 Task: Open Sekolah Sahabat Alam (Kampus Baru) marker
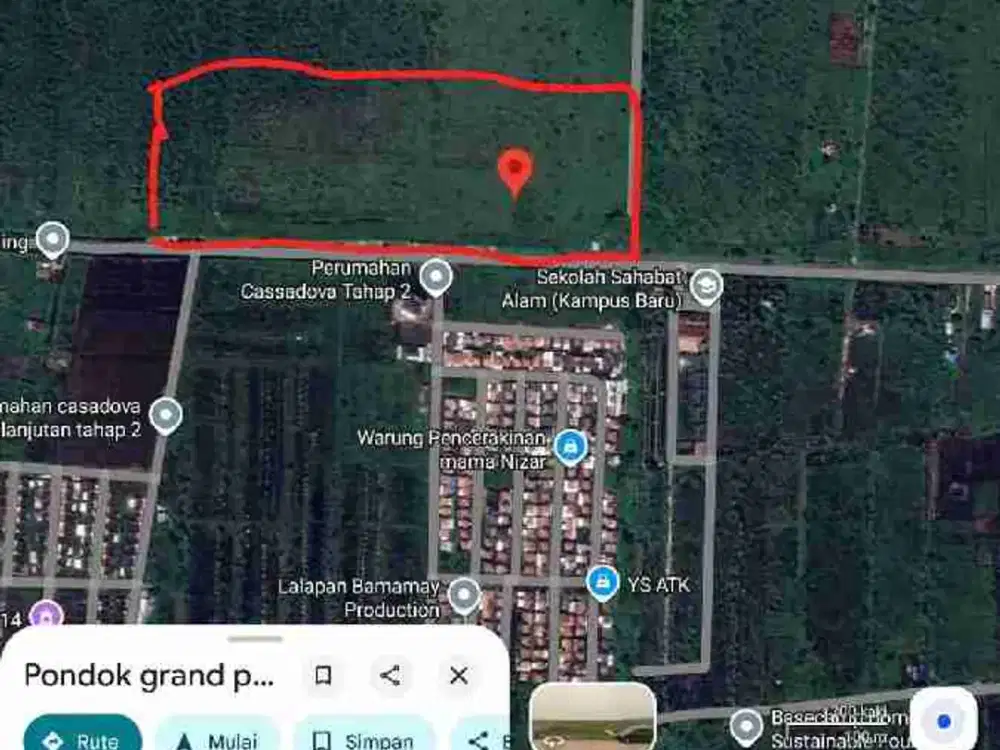706,286
